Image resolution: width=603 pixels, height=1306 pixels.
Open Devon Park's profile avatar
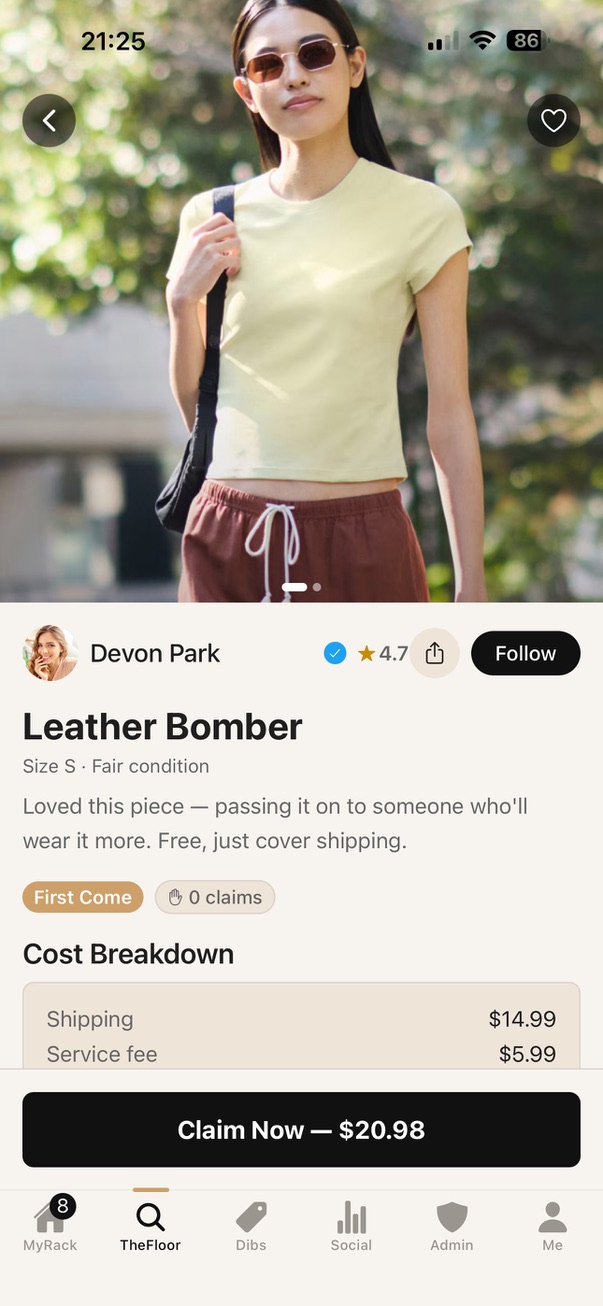tap(50, 653)
